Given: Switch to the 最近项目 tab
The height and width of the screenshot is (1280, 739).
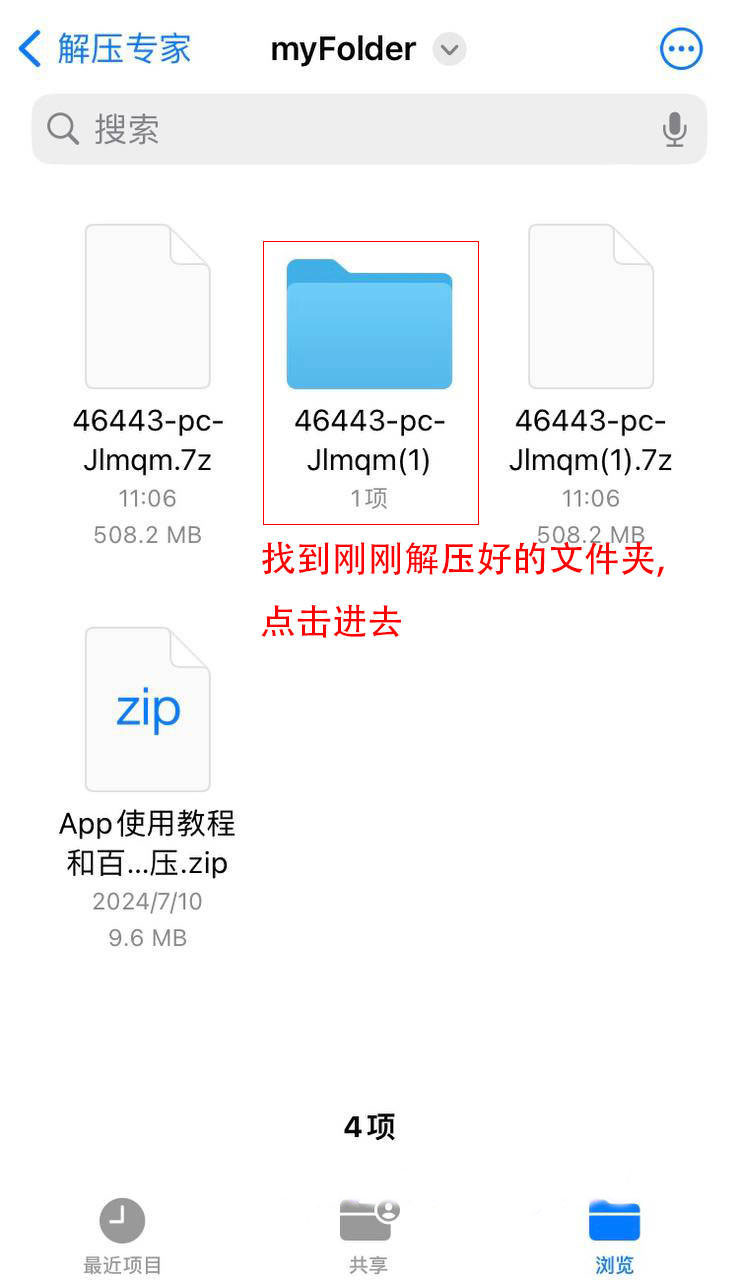Looking at the screenshot, I should (122, 1235).
